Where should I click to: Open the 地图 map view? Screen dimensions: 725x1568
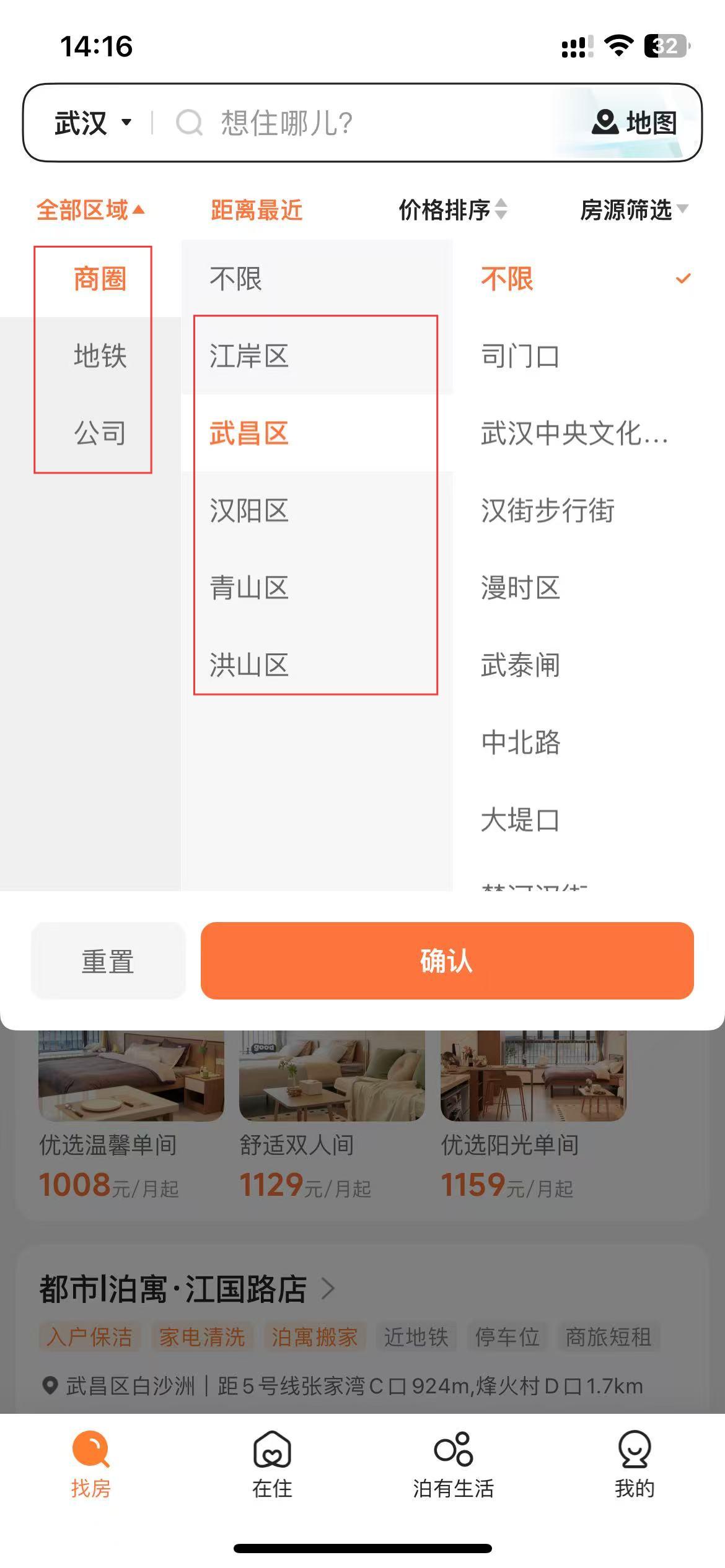pos(636,123)
